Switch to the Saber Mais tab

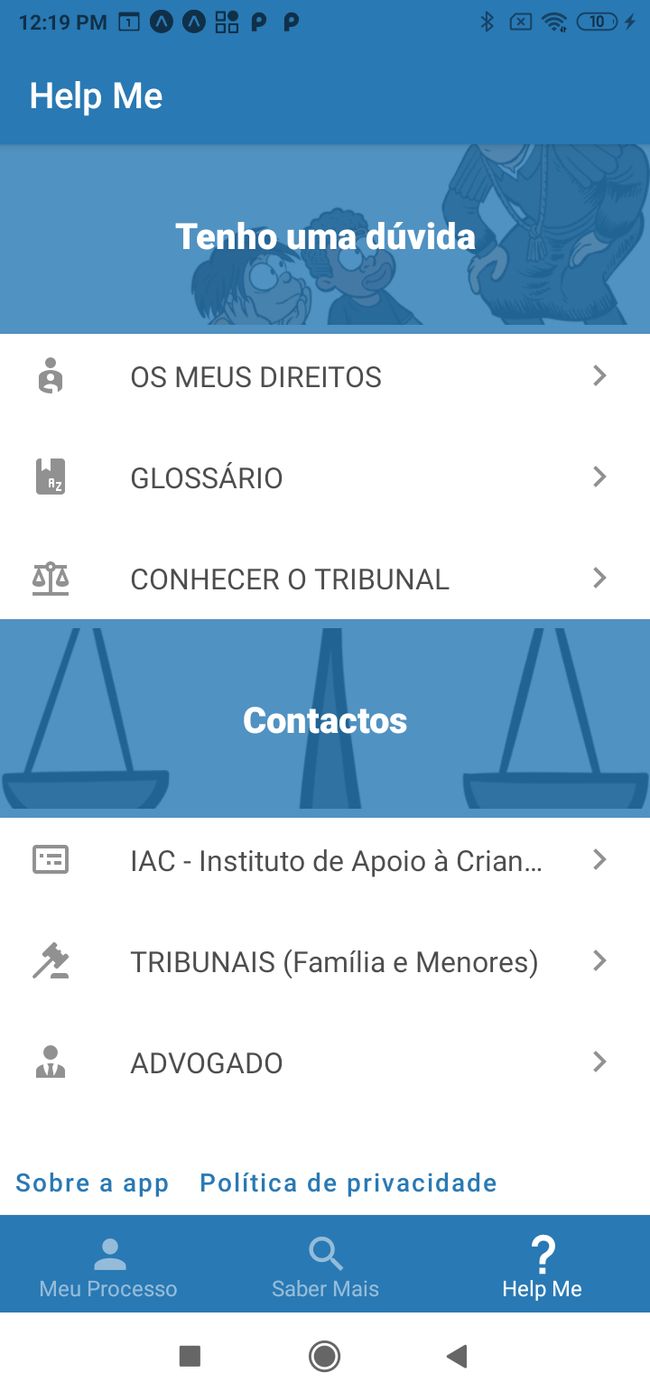pyautogui.click(x=325, y=1267)
